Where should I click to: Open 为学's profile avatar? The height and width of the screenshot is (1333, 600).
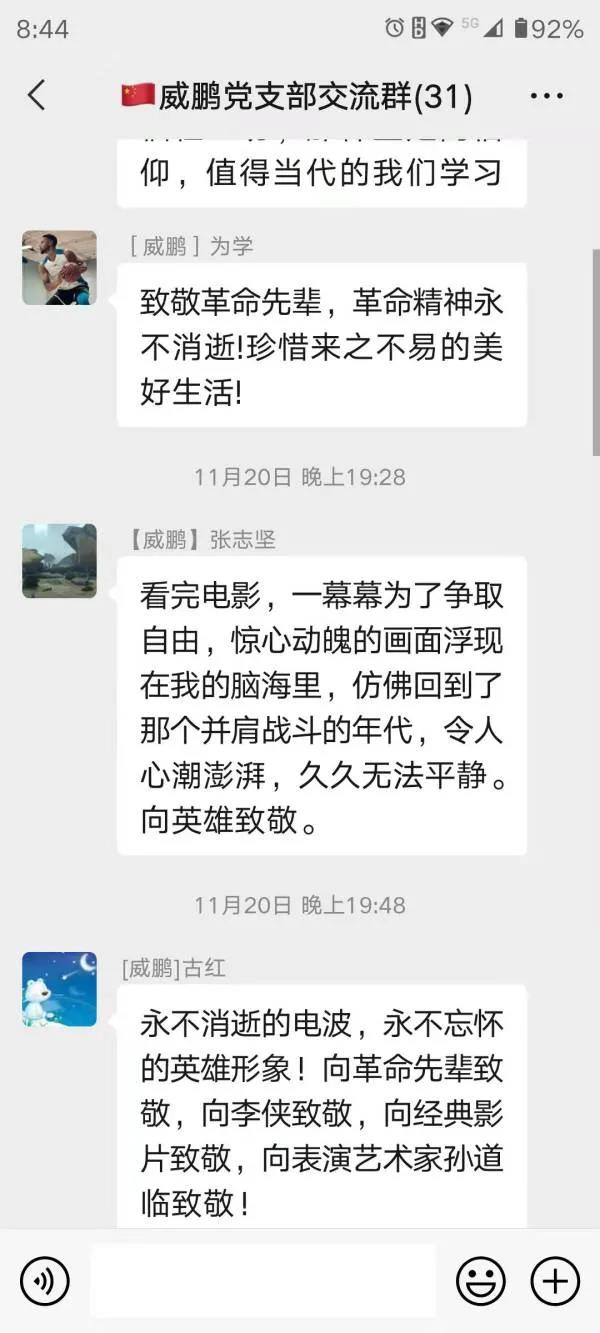[60, 268]
